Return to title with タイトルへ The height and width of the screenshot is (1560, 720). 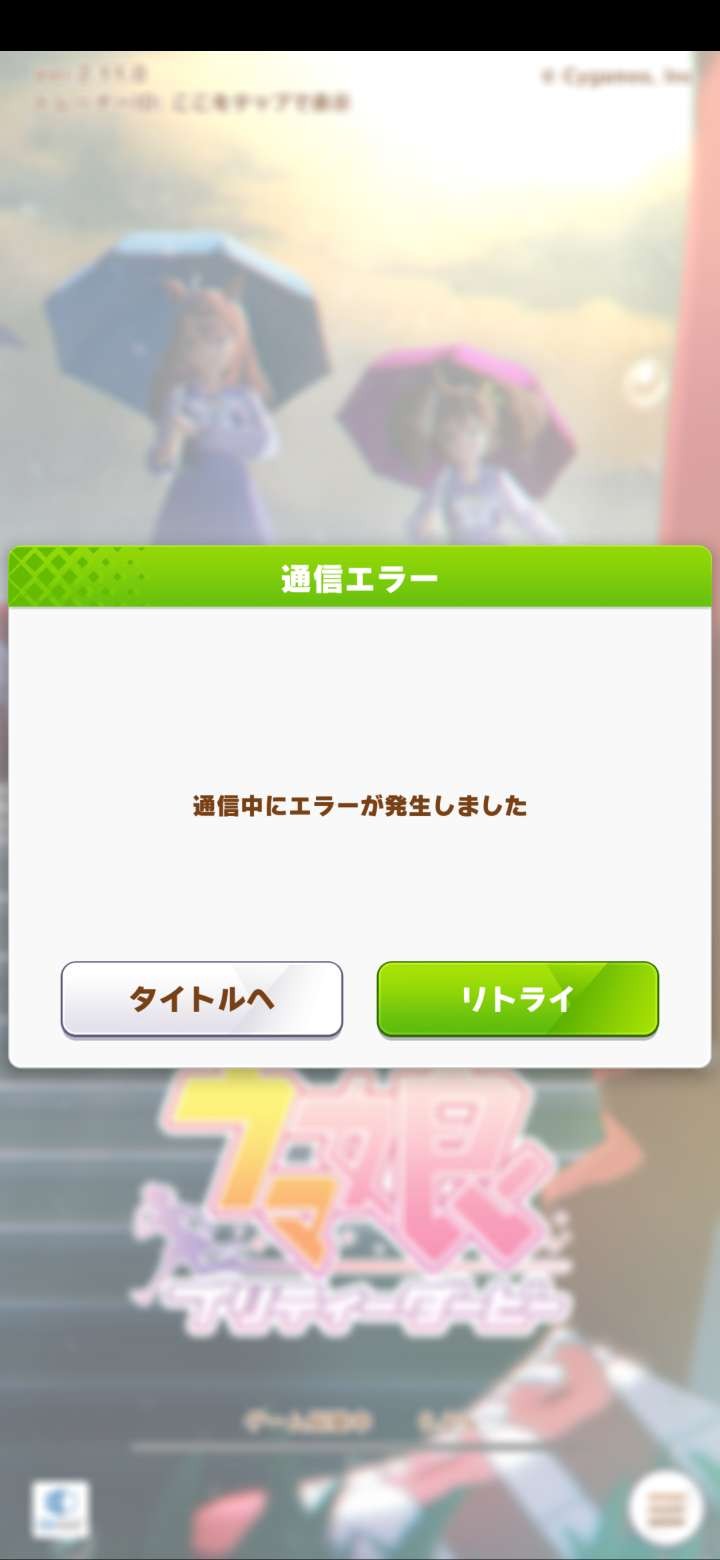tap(202, 998)
